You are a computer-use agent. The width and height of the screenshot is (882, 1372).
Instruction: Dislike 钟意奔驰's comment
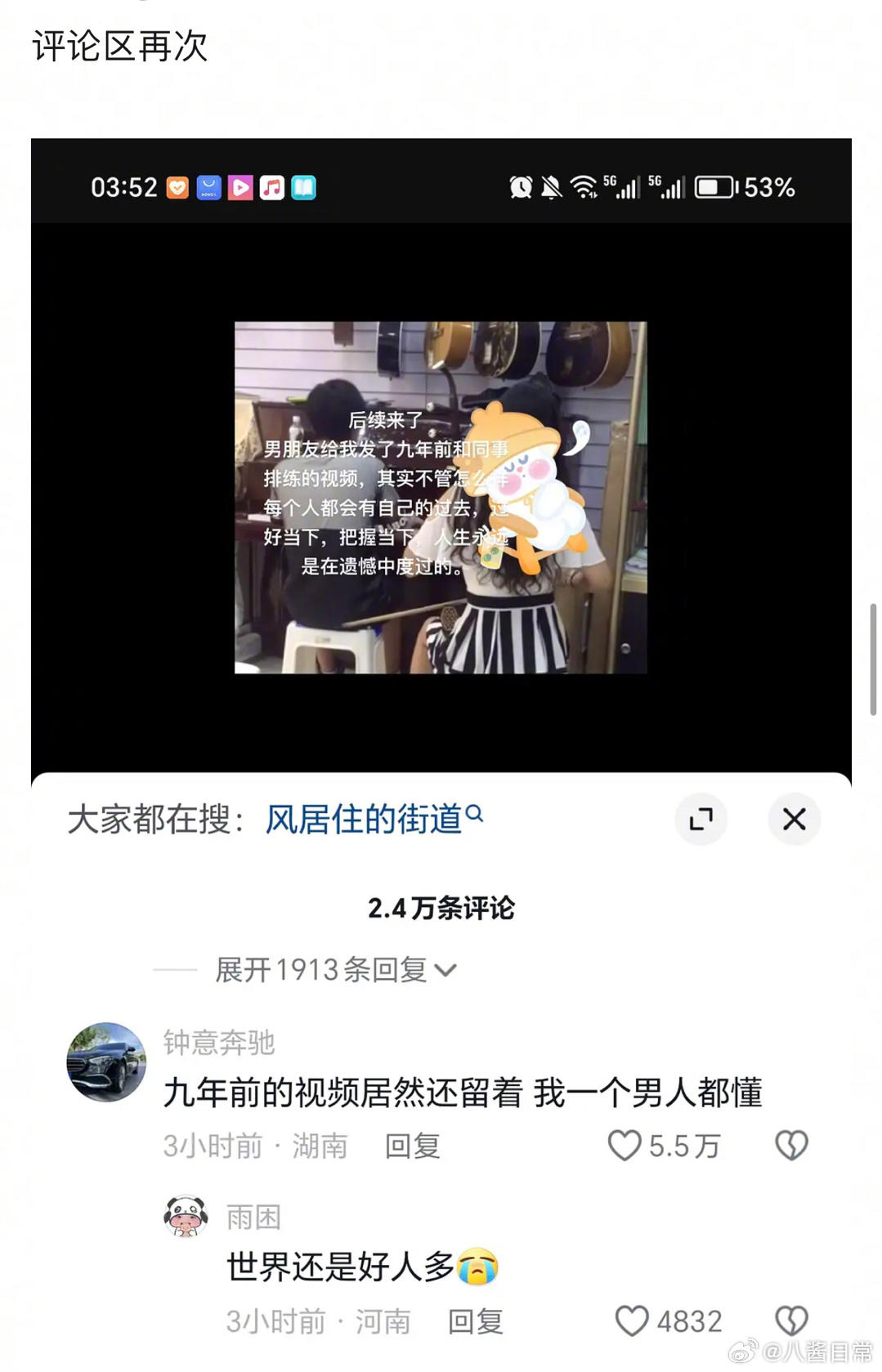tap(790, 1146)
